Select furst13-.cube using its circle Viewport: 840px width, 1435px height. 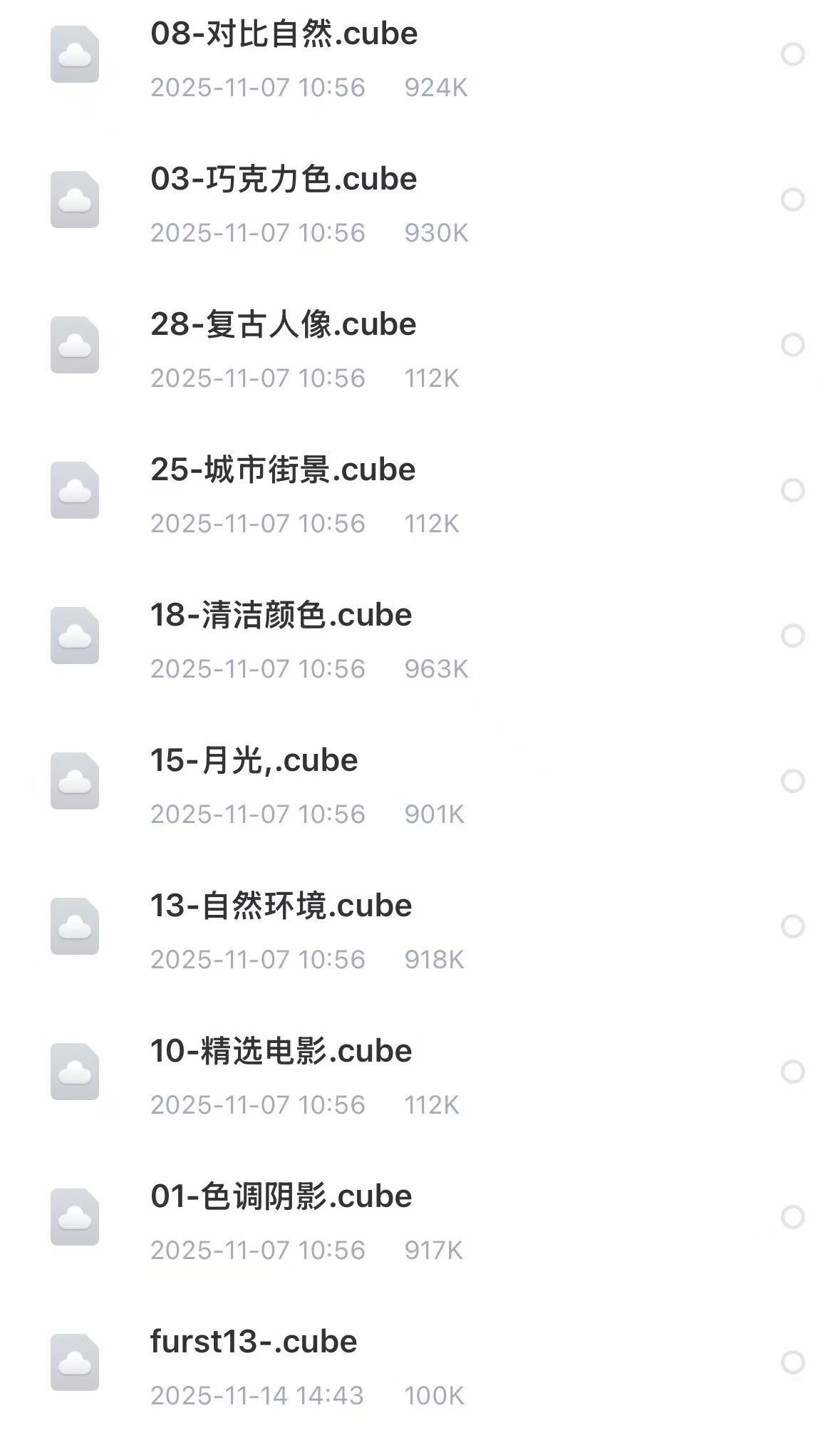[x=792, y=1362]
